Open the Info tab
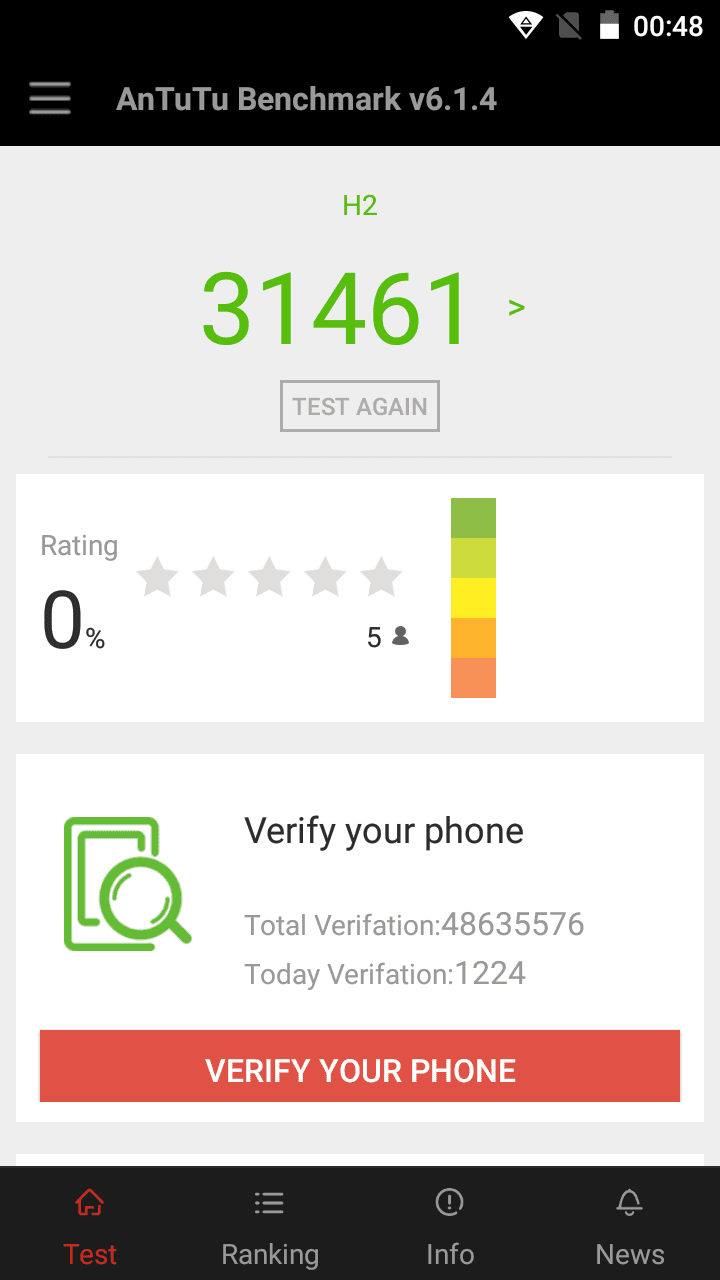The height and width of the screenshot is (1280, 720). point(450,1226)
